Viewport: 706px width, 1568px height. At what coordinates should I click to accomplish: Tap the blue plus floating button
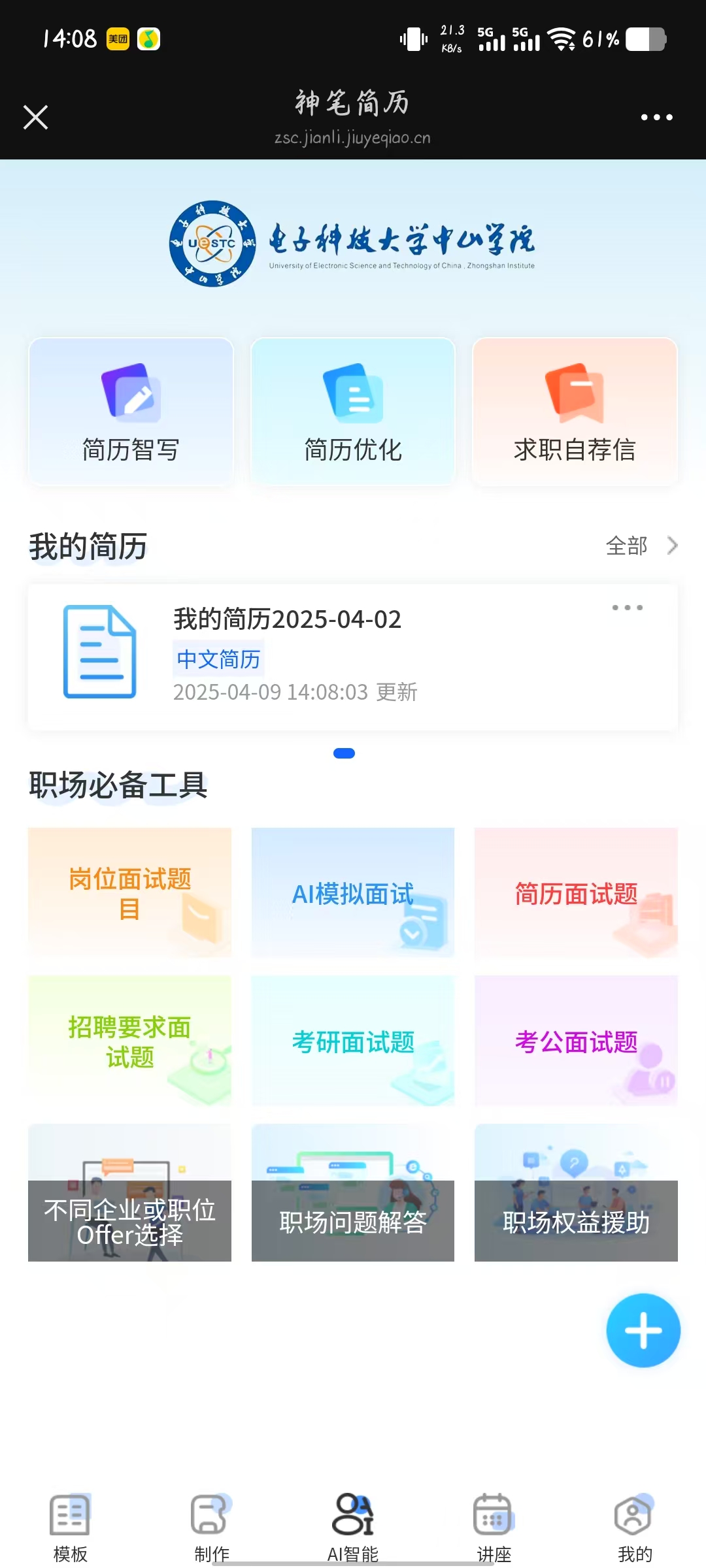point(643,1330)
